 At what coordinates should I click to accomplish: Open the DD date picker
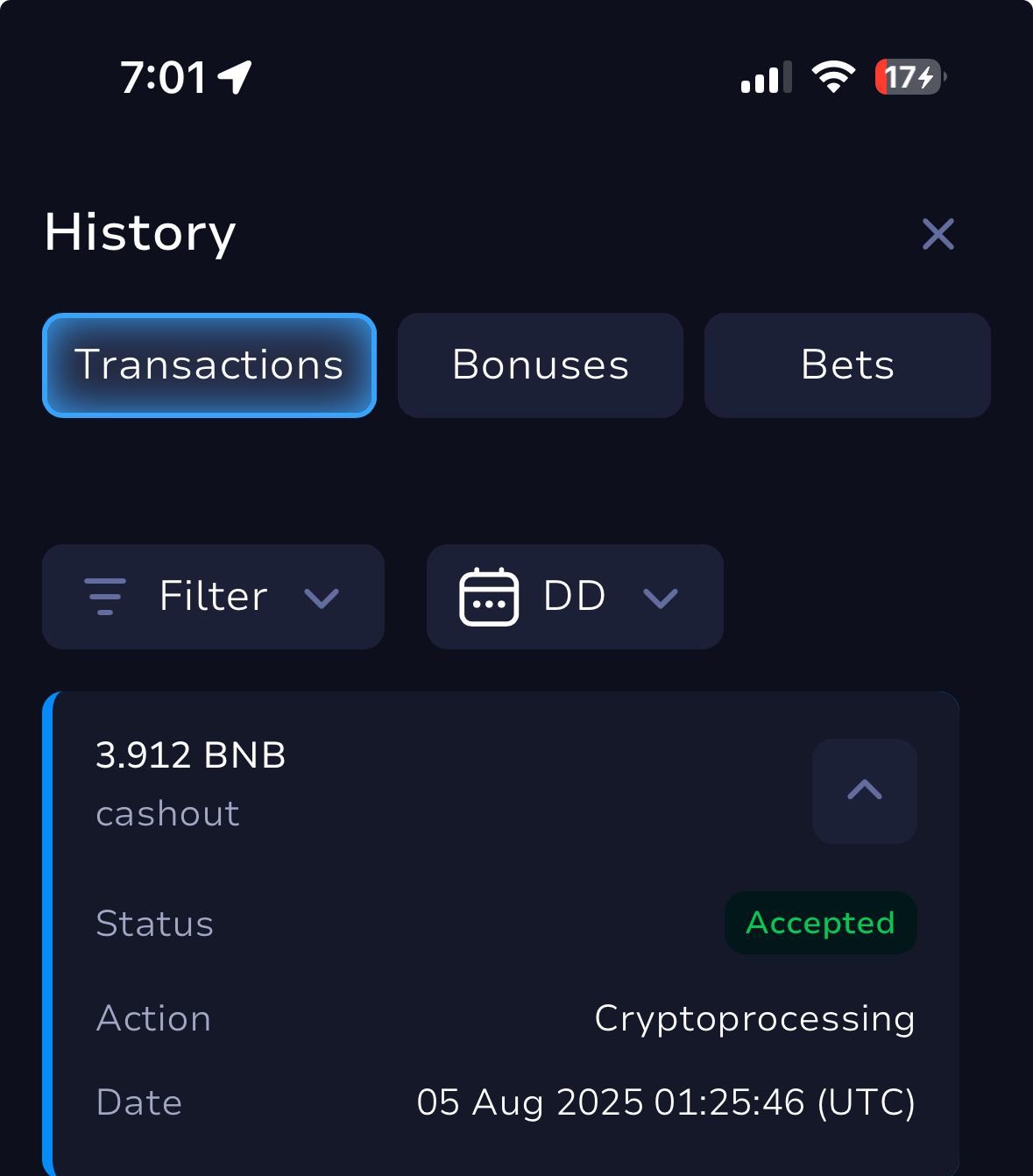point(575,597)
